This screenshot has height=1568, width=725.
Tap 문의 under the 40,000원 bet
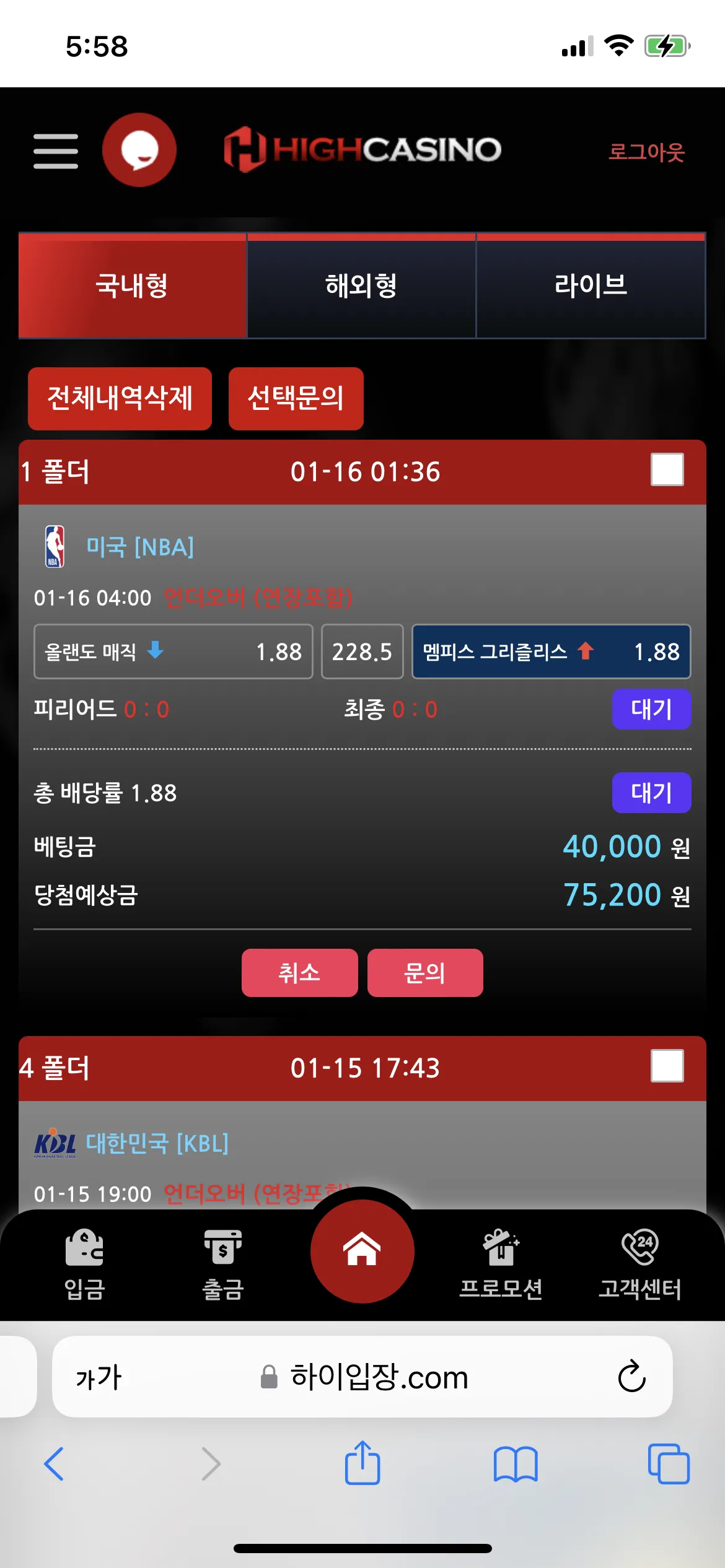(425, 973)
